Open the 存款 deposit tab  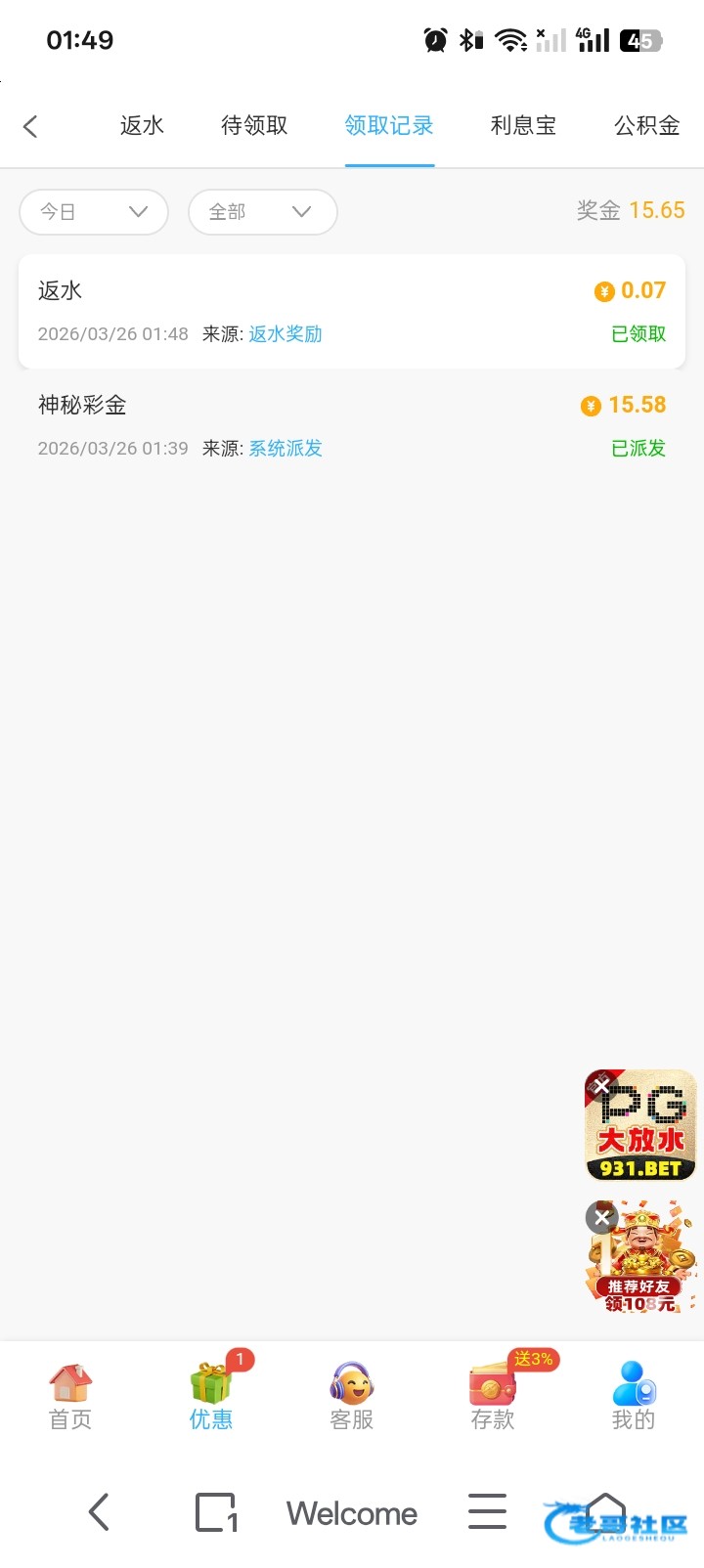pyautogui.click(x=493, y=1398)
